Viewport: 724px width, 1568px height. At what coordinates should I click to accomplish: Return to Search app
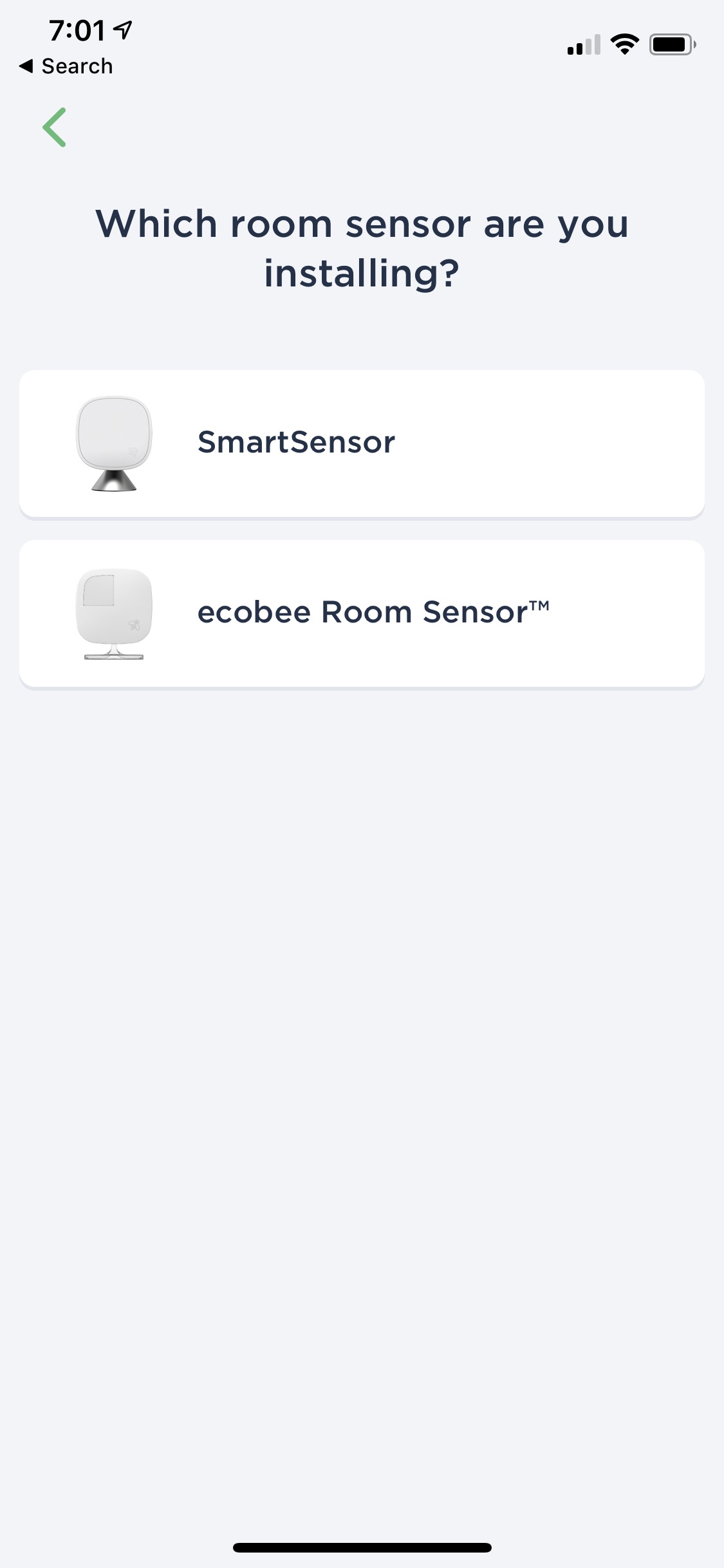click(x=66, y=66)
